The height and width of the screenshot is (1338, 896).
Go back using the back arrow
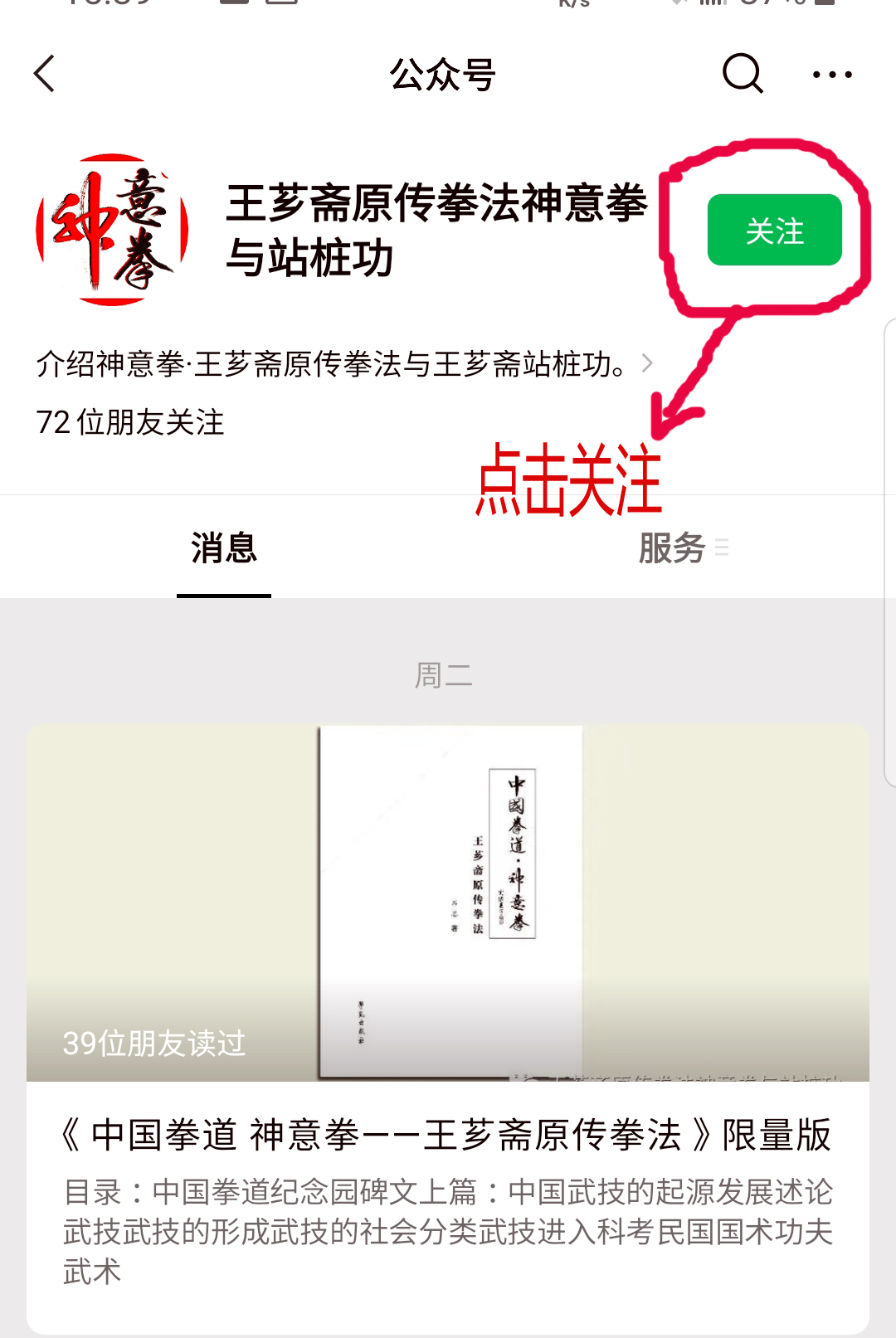pos(45,74)
